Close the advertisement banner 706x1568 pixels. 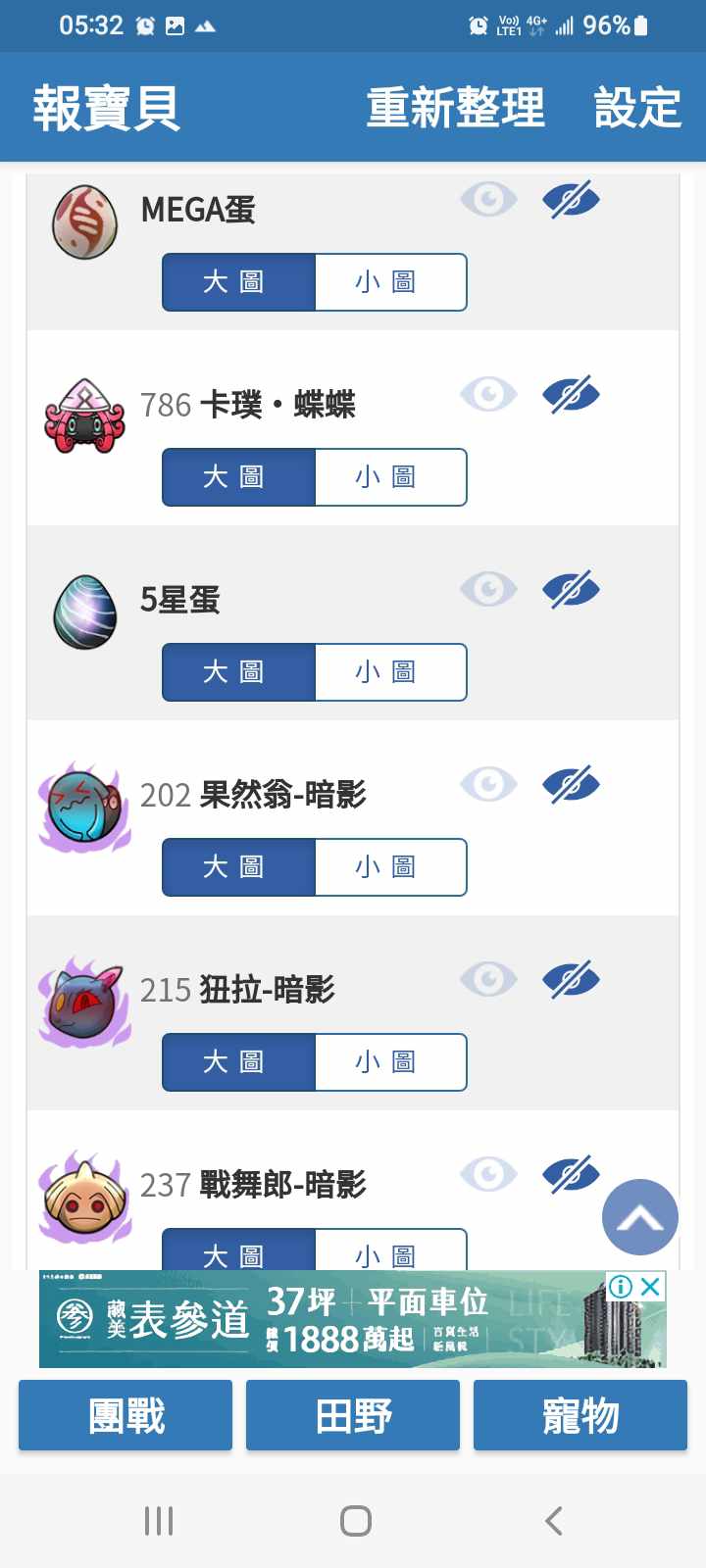coord(650,1287)
